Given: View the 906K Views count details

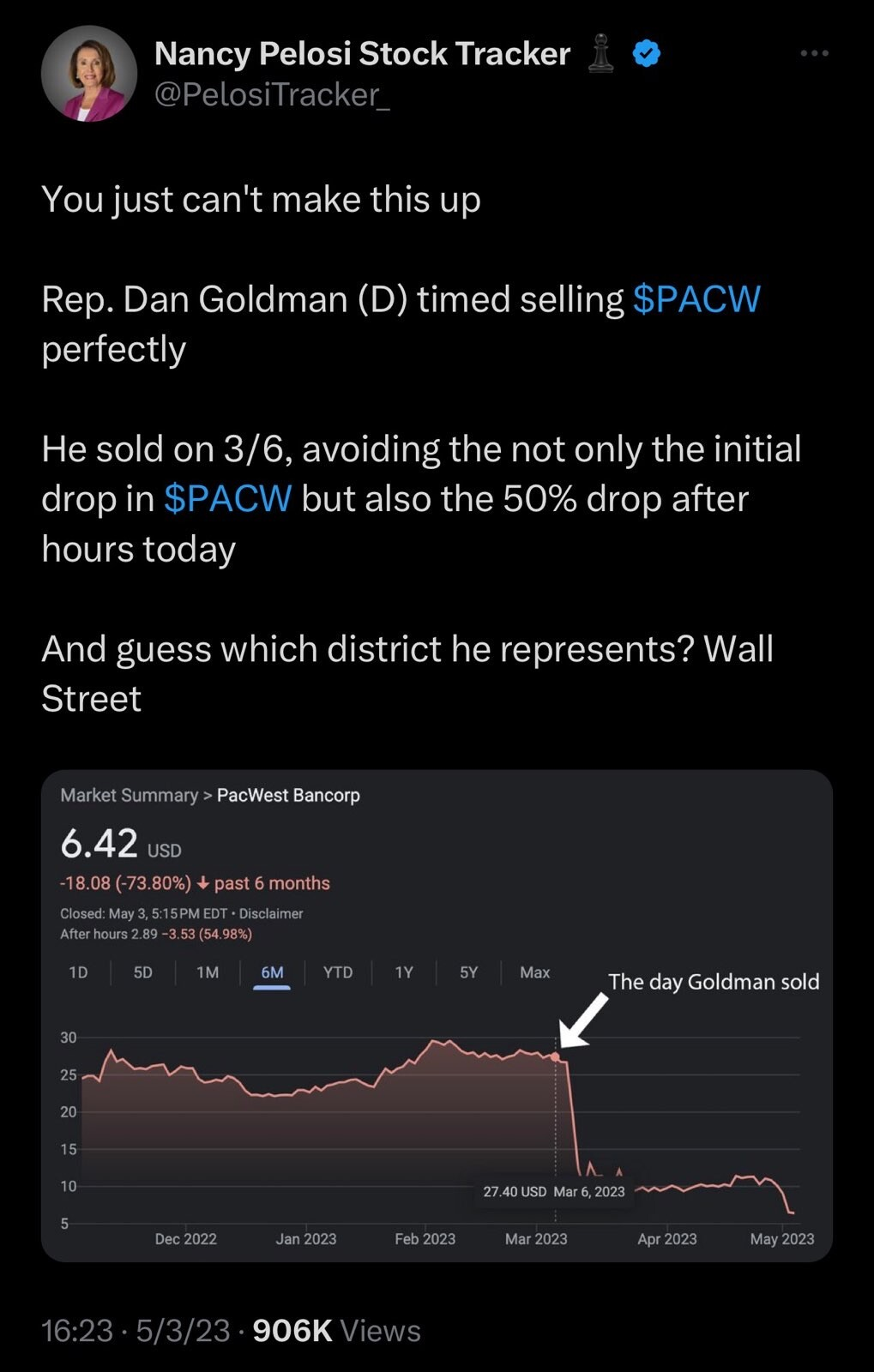Looking at the screenshot, I should pos(336,1330).
